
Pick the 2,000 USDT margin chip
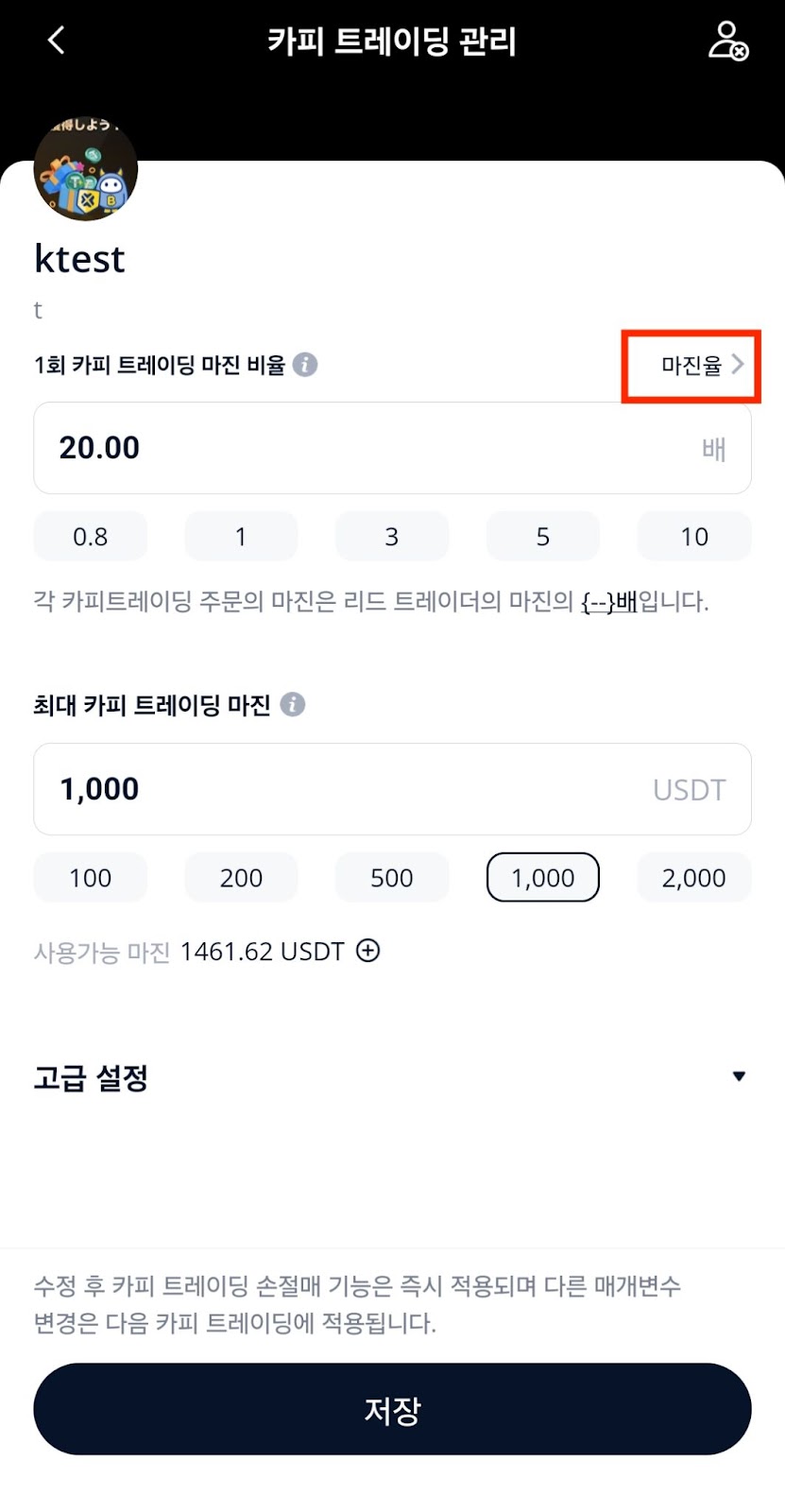click(x=694, y=877)
